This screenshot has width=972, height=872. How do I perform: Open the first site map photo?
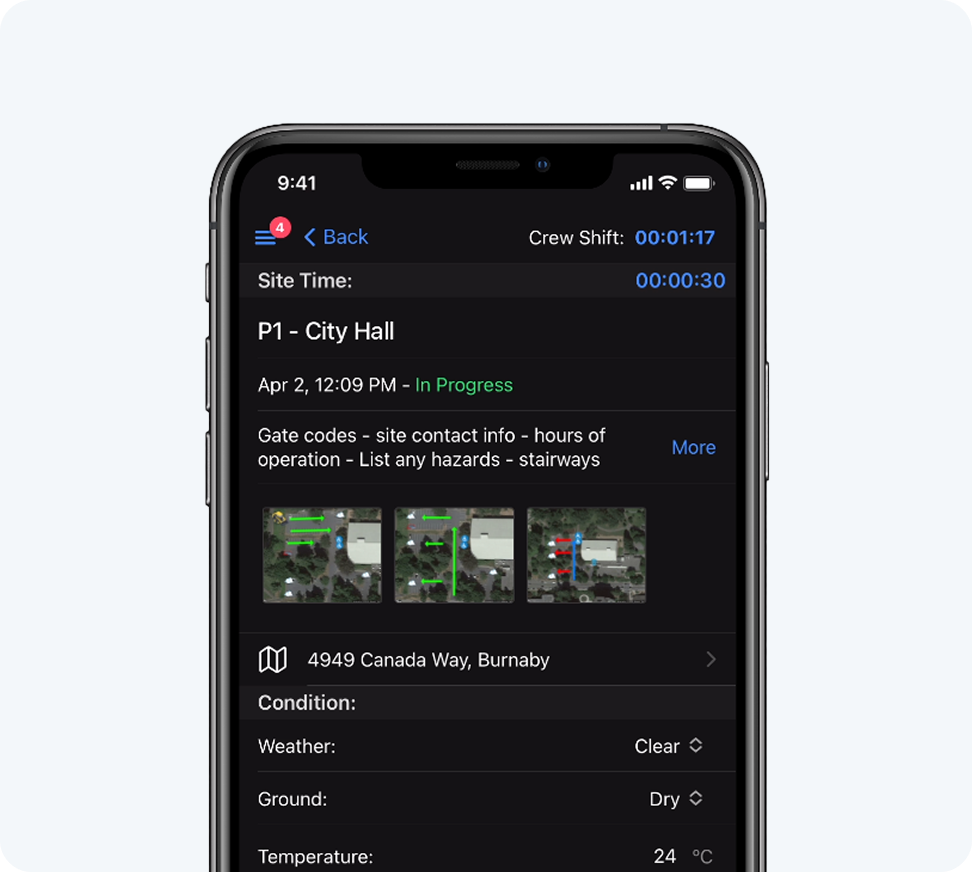point(322,555)
